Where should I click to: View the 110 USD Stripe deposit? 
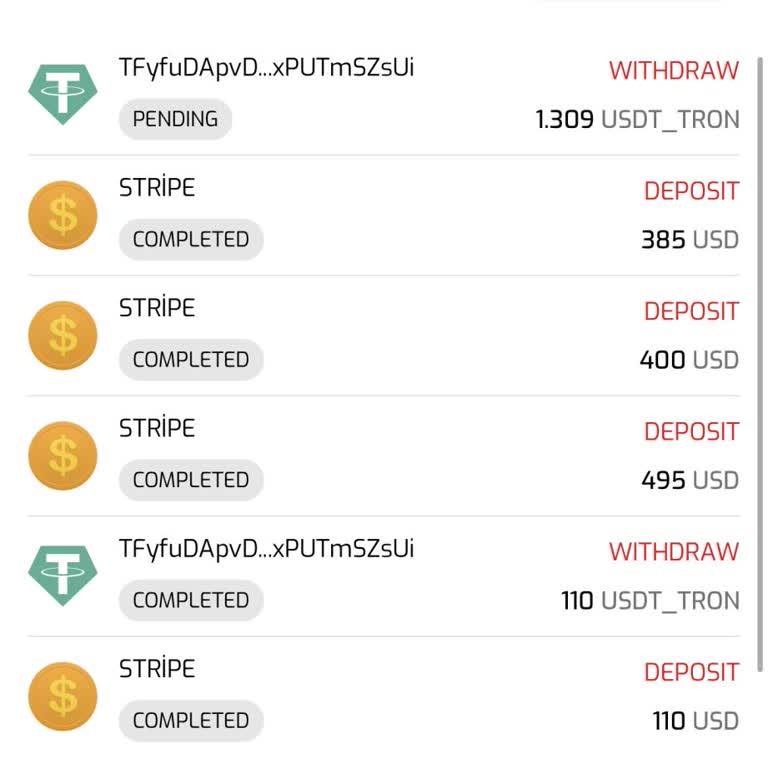coord(384,696)
